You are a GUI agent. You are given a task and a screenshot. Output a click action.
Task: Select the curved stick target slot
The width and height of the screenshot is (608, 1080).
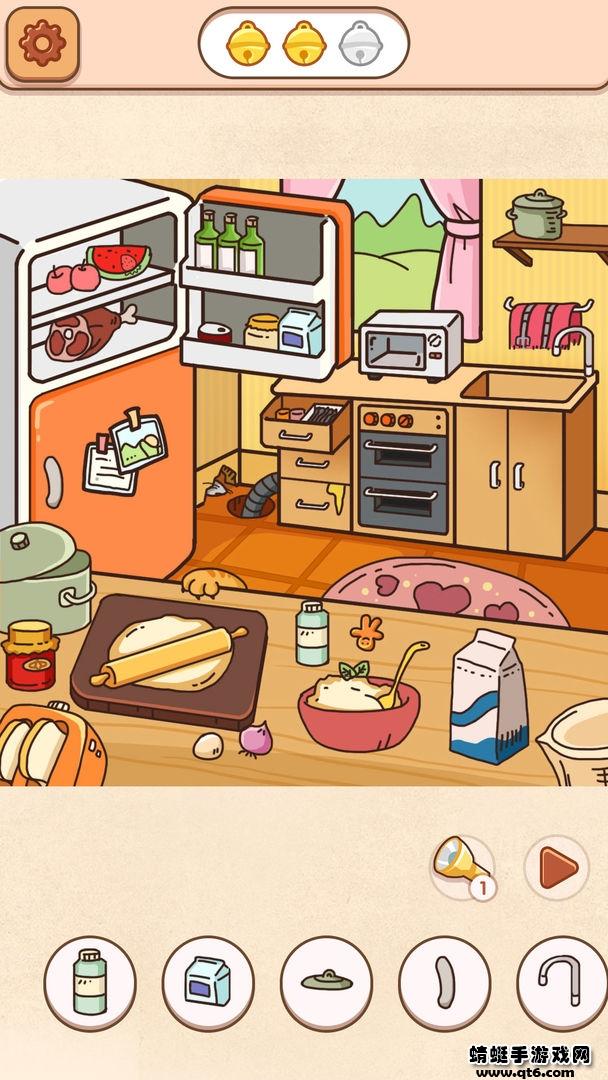tap(444, 982)
